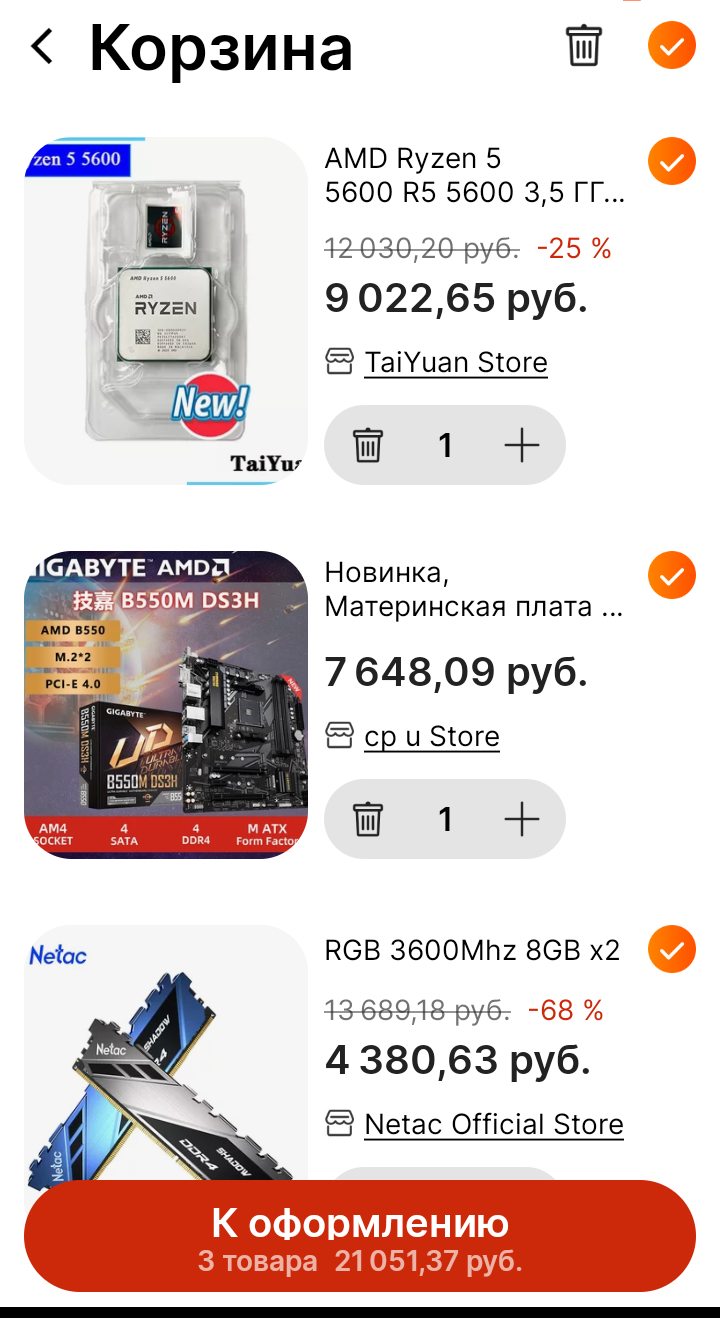Delete selected items with top trash icon

tap(583, 46)
